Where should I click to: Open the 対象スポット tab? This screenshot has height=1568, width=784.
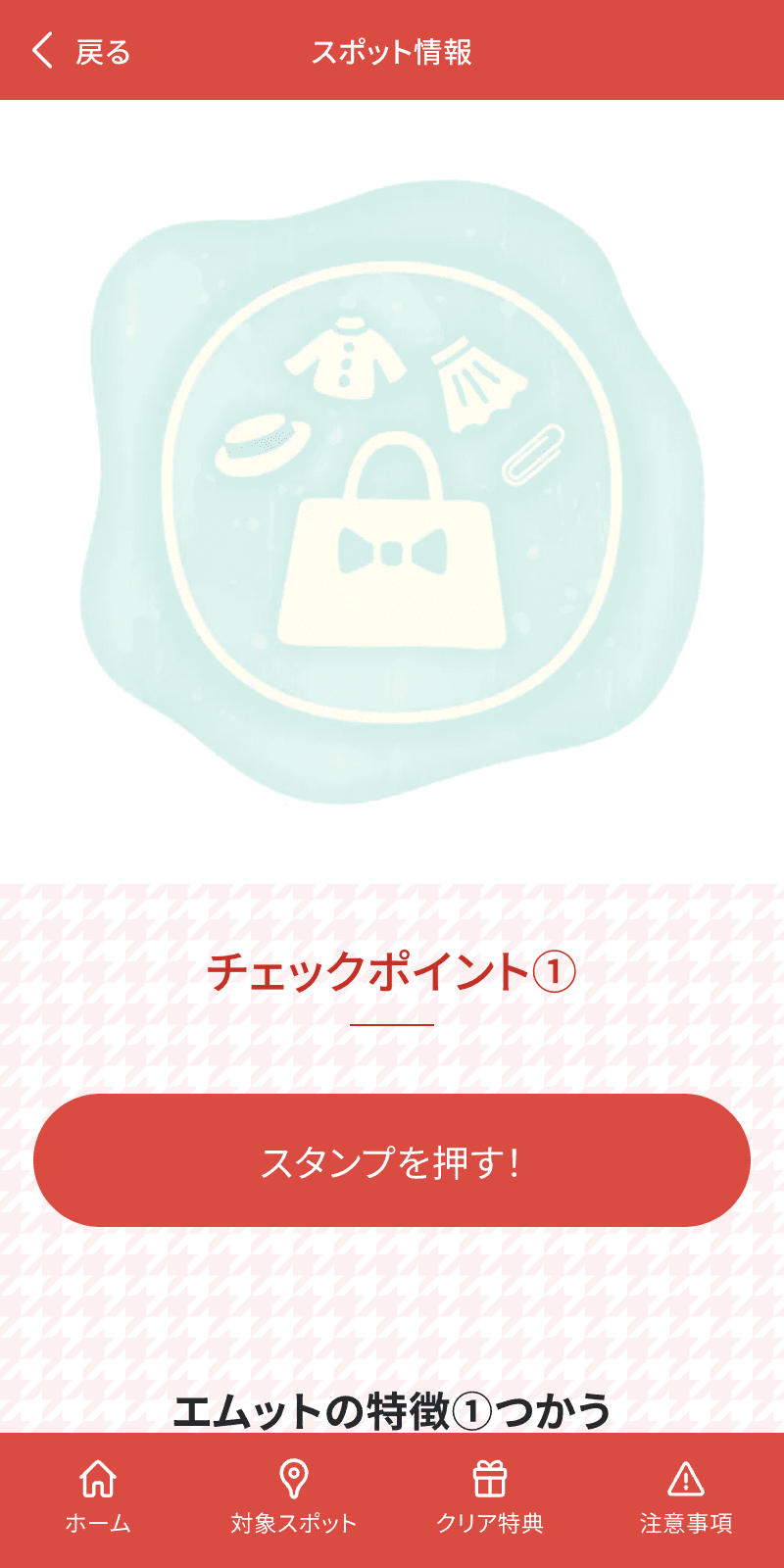coord(293,1521)
